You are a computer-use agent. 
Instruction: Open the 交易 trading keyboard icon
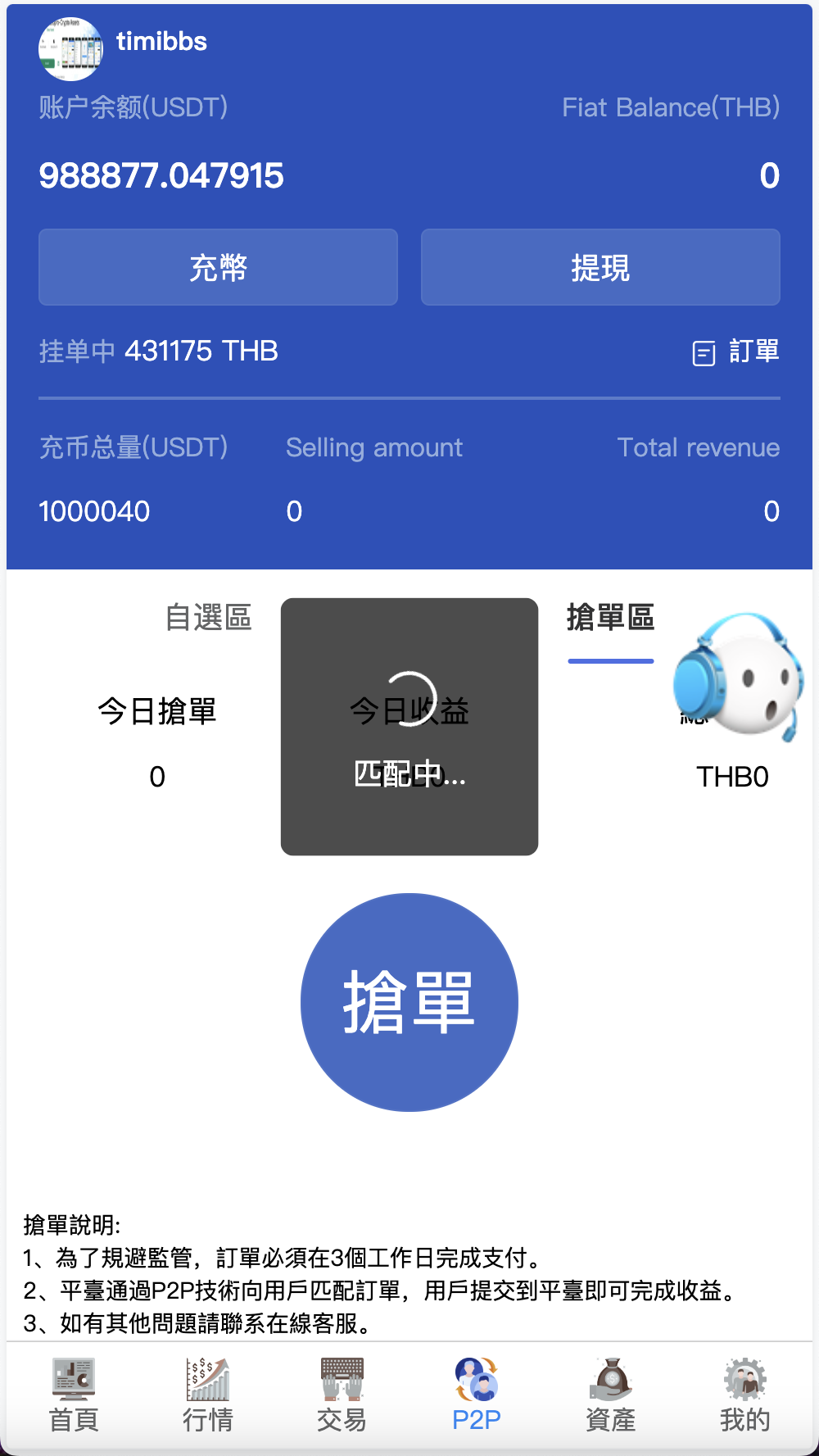(x=340, y=1381)
